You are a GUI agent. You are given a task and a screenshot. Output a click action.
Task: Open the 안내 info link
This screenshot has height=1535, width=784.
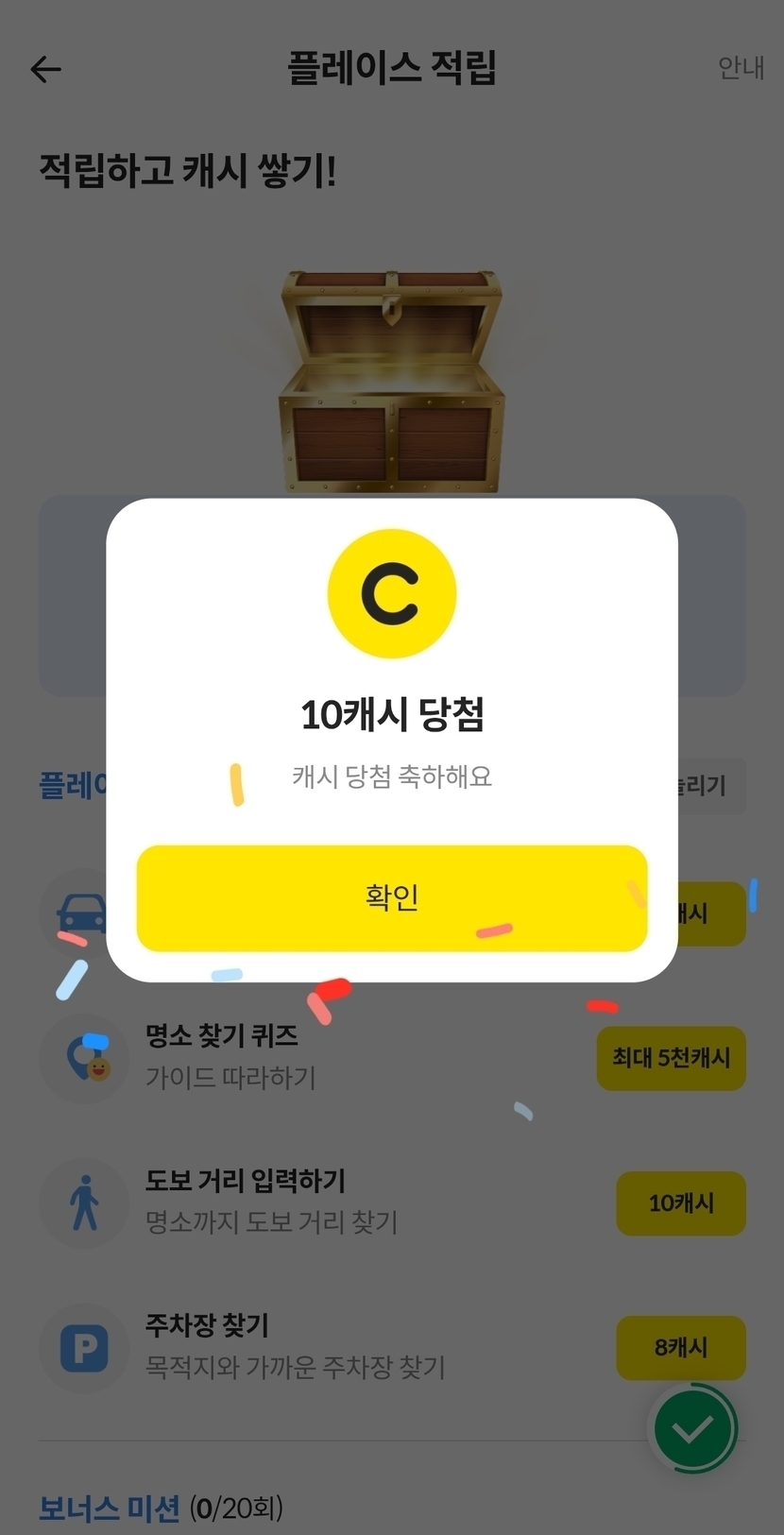741,68
